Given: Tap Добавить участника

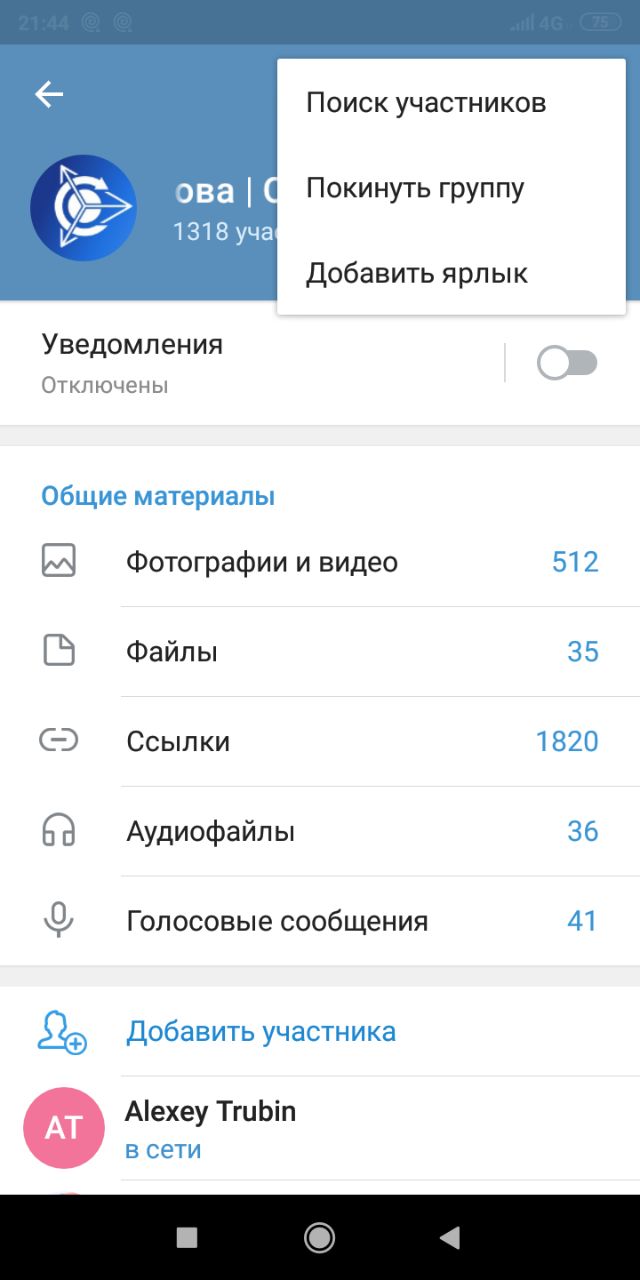Looking at the screenshot, I should pos(320,1032).
